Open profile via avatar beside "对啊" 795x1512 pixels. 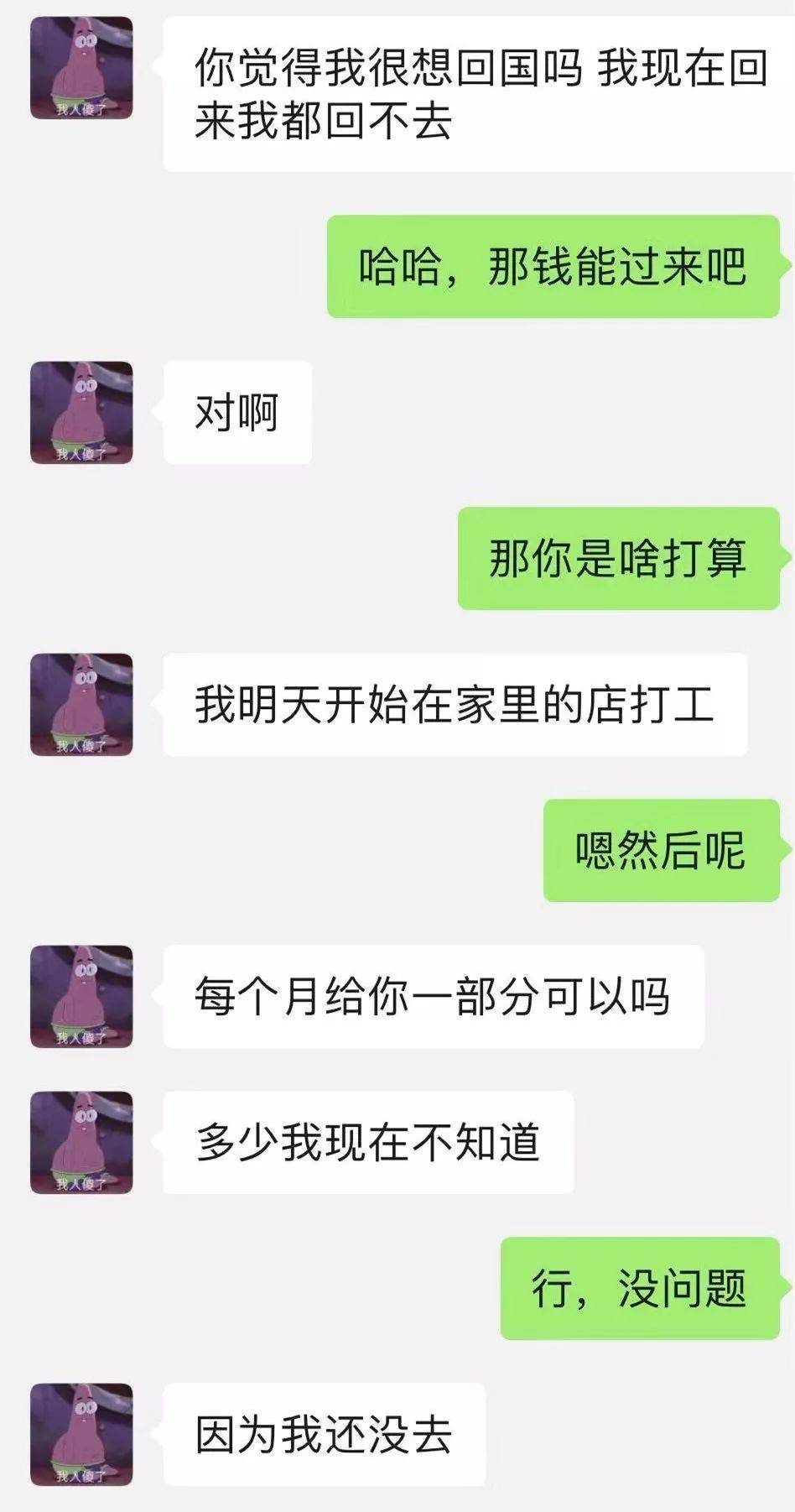(81, 413)
